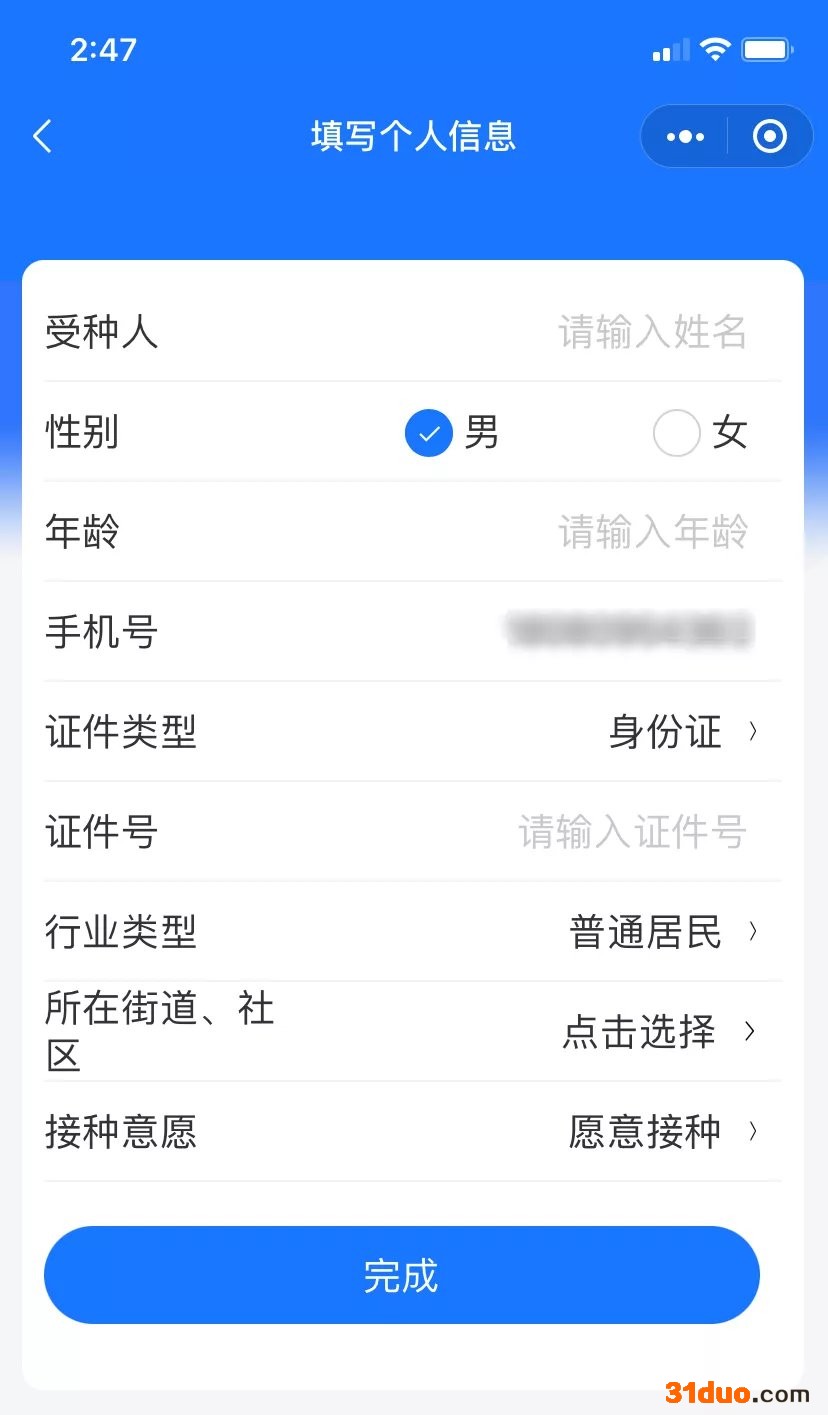828x1415 pixels.
Task: Submit the form with 完成 button
Action: click(x=402, y=1276)
